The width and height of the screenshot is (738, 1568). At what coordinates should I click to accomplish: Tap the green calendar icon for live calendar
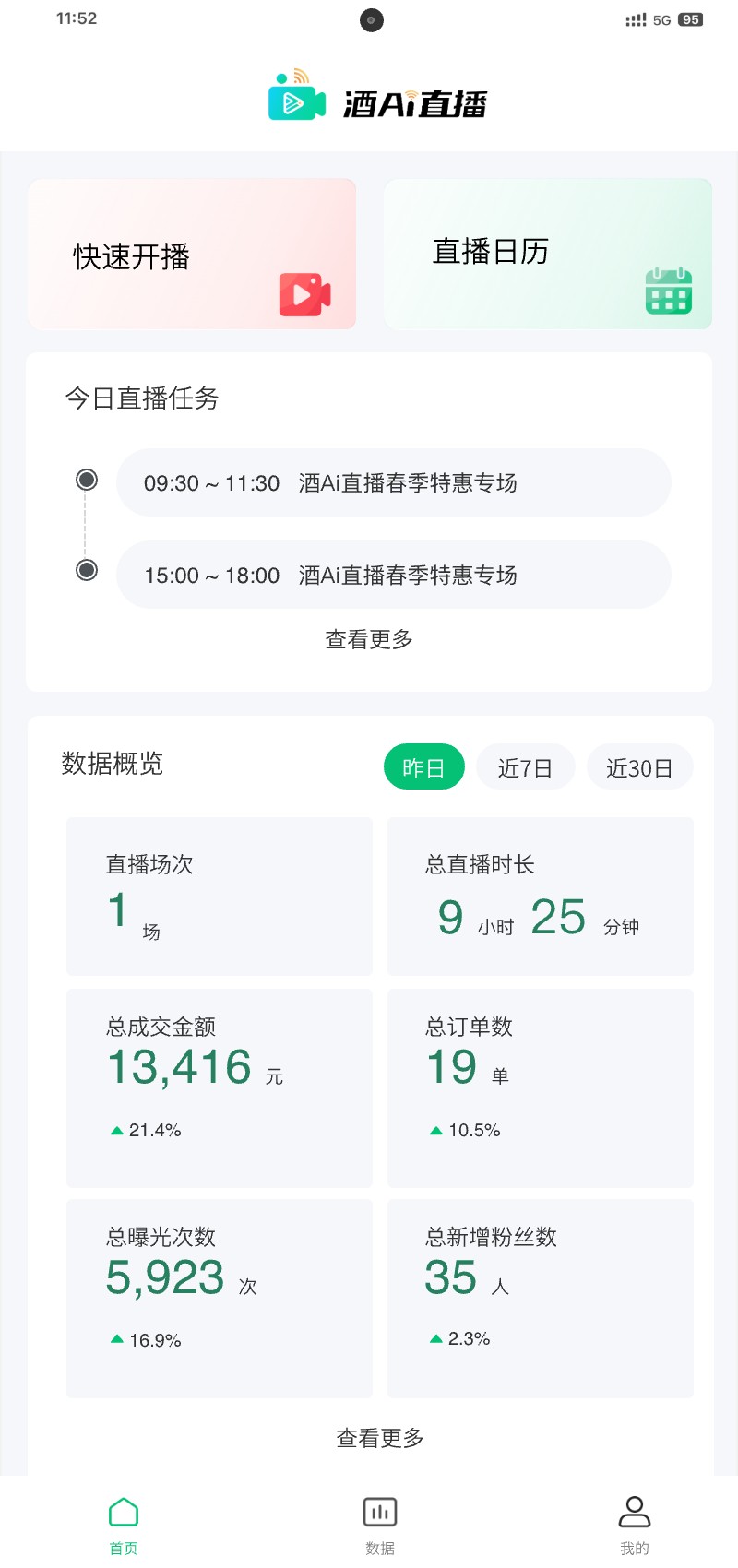tap(669, 291)
